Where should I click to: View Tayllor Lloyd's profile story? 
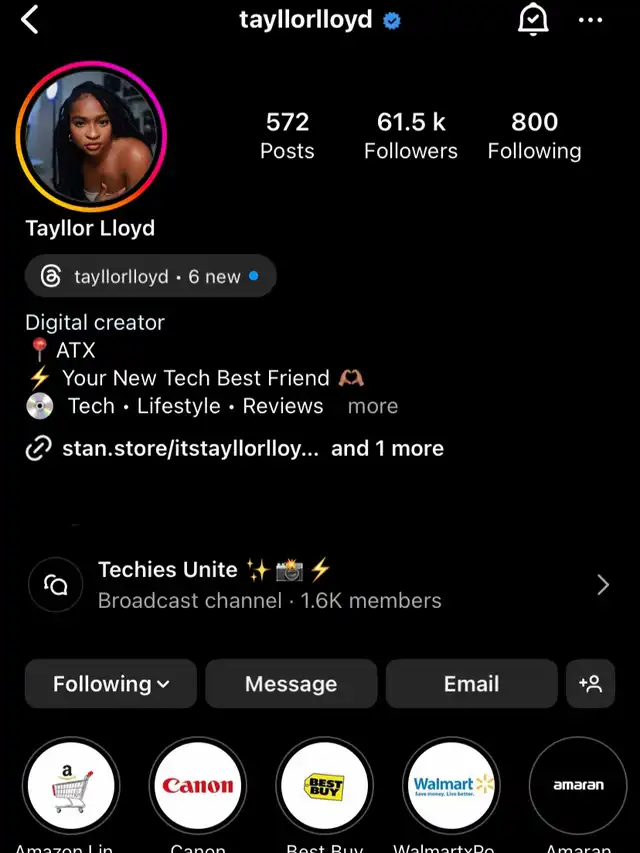tap(91, 137)
